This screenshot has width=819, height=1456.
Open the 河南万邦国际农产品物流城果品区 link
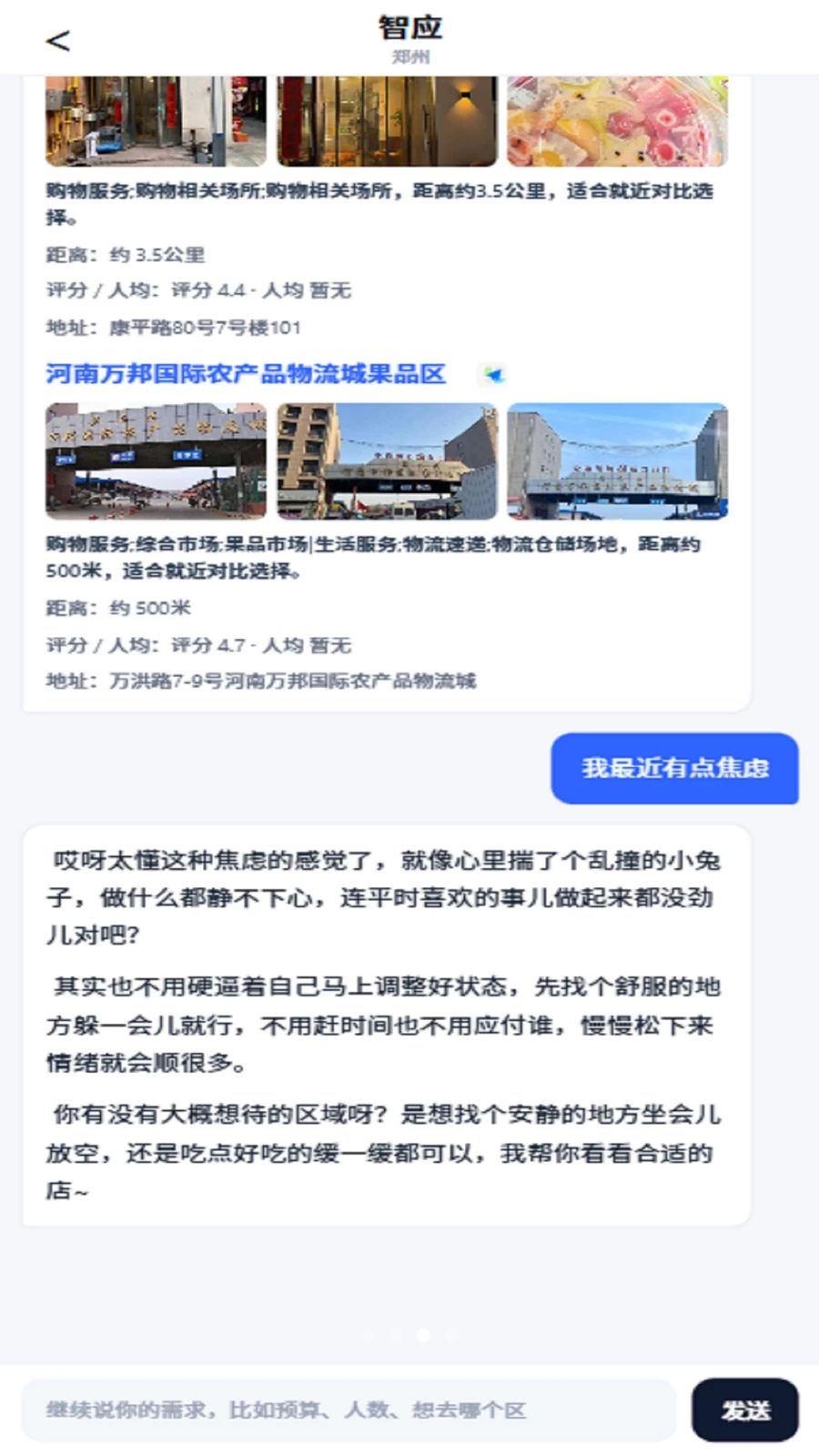coord(246,374)
